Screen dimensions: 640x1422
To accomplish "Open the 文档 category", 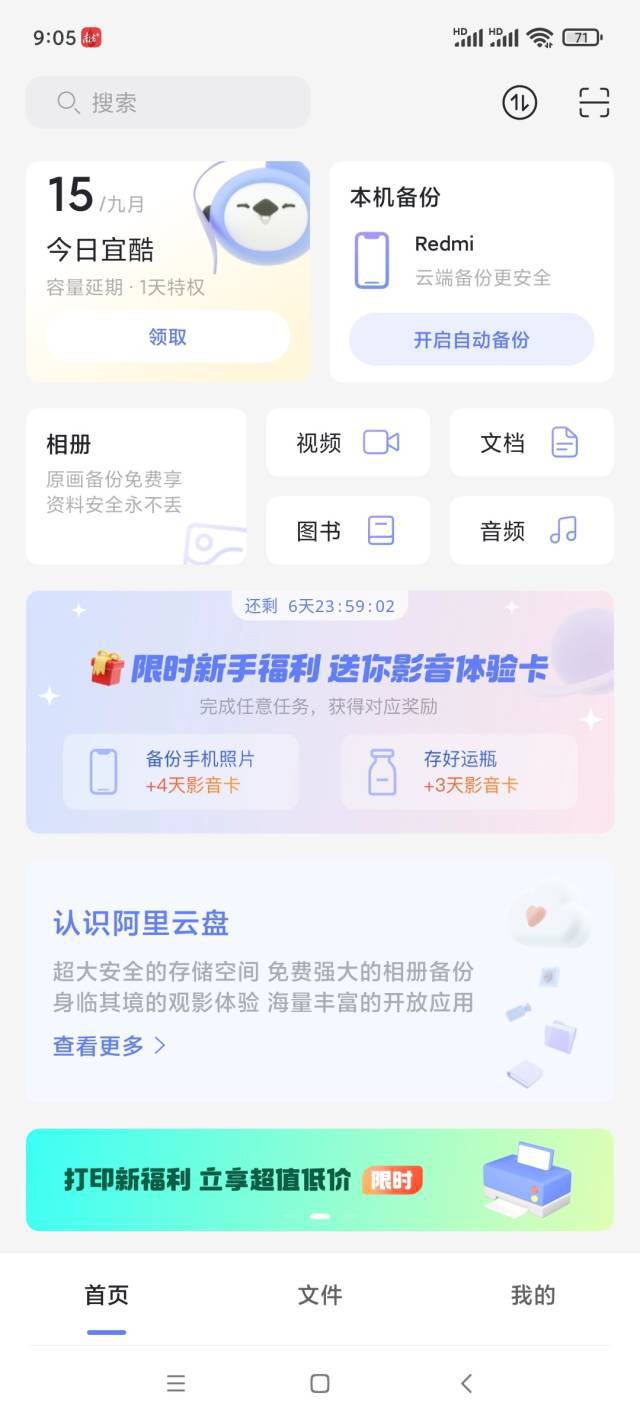I will coord(531,443).
